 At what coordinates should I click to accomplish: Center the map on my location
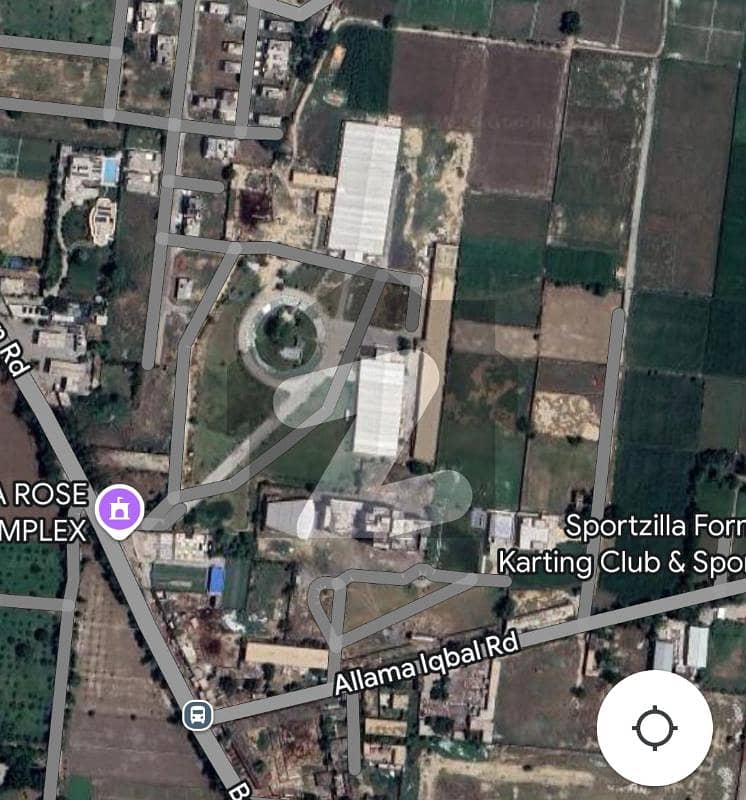[x=655, y=728]
